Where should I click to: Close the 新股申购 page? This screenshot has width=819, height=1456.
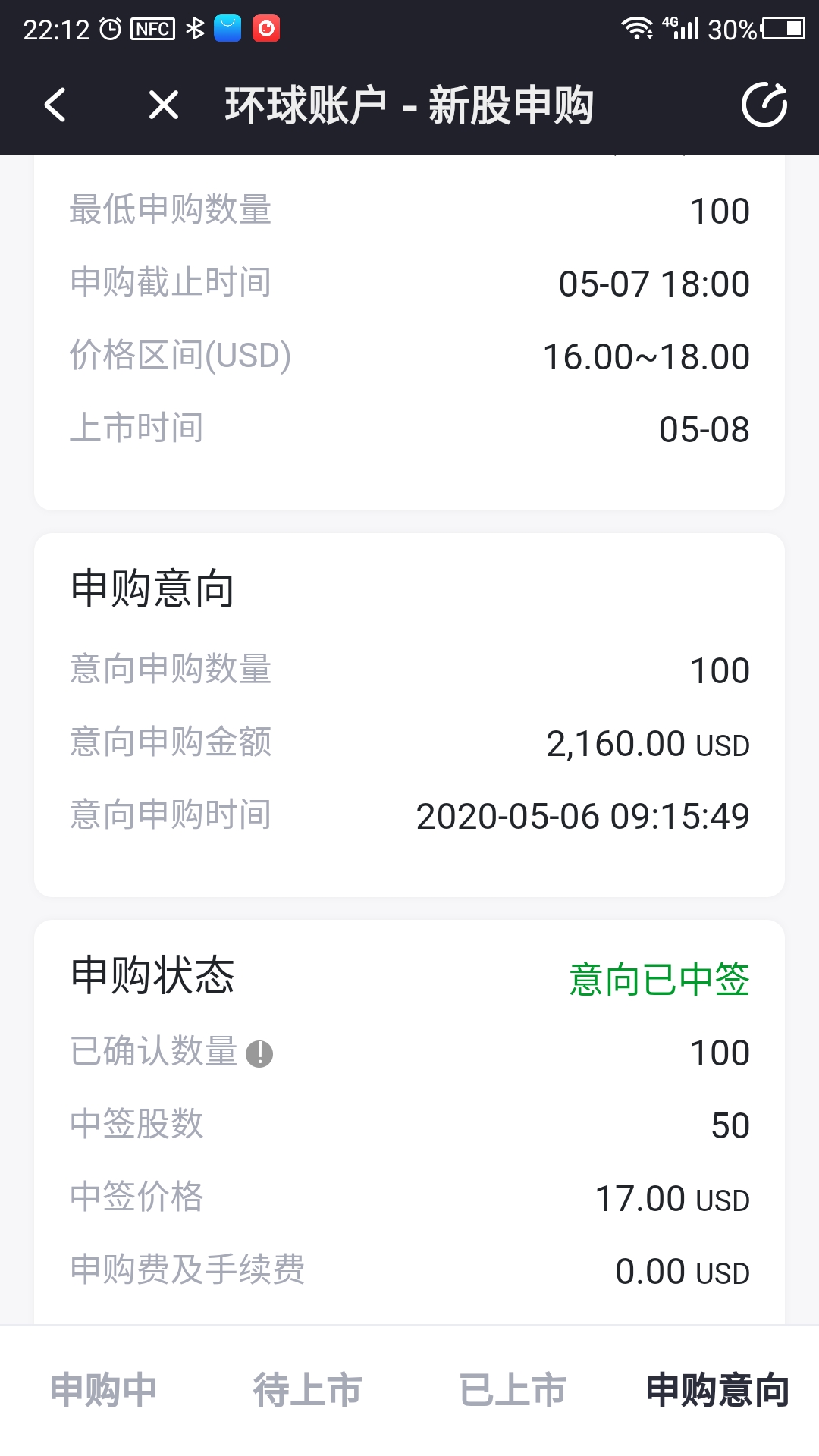coord(164,105)
